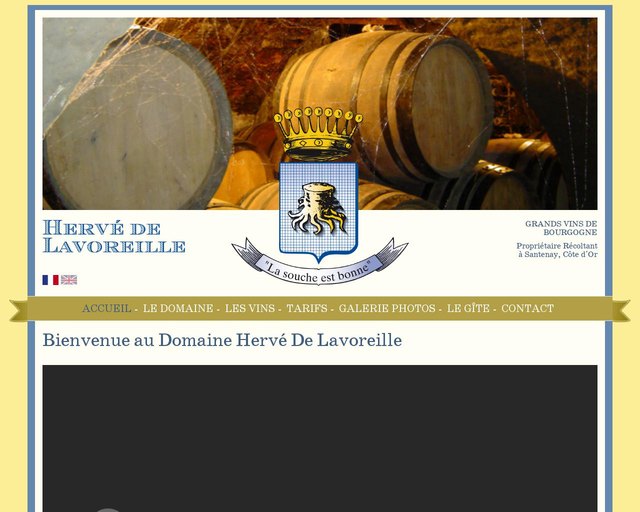Visit Le Gîte page
640x512 pixels.
click(x=468, y=309)
